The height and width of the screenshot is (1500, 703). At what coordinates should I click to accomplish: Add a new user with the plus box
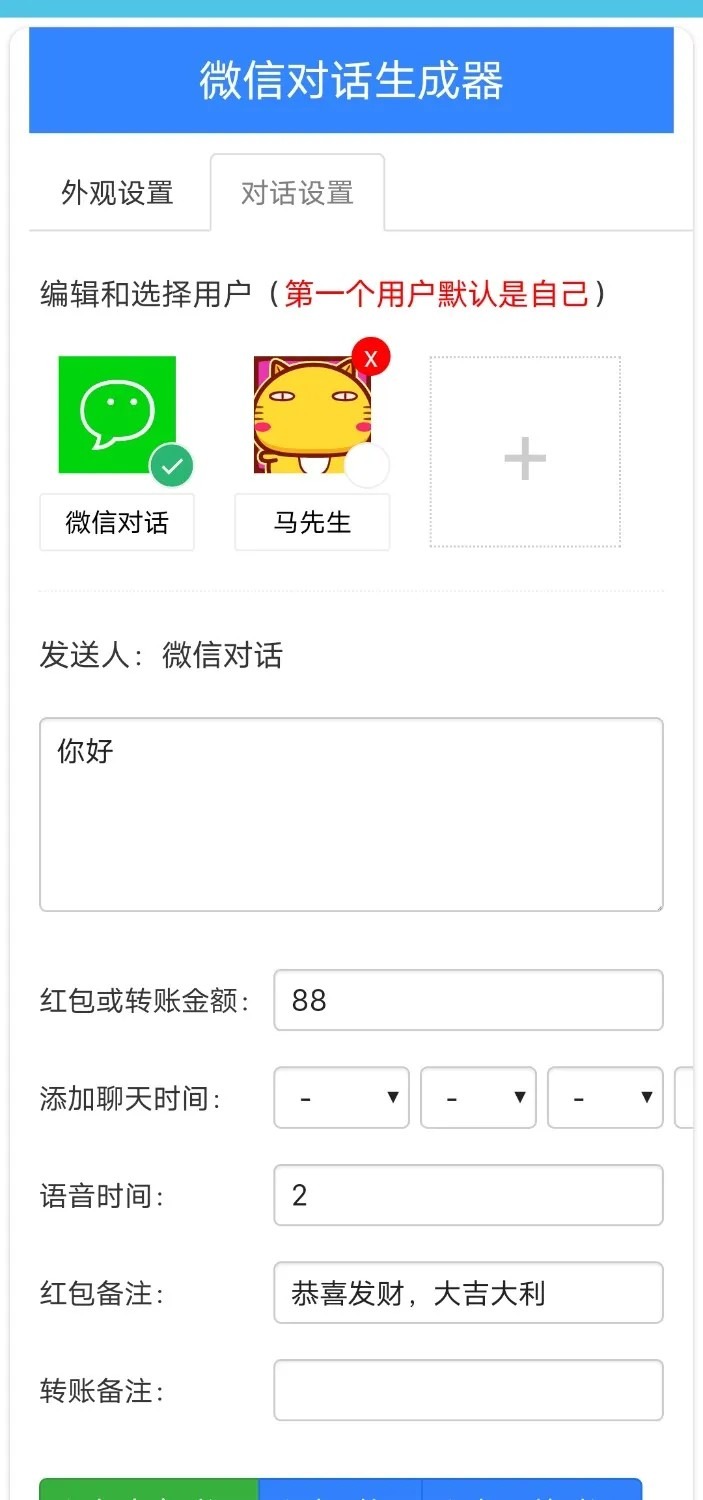click(525, 452)
